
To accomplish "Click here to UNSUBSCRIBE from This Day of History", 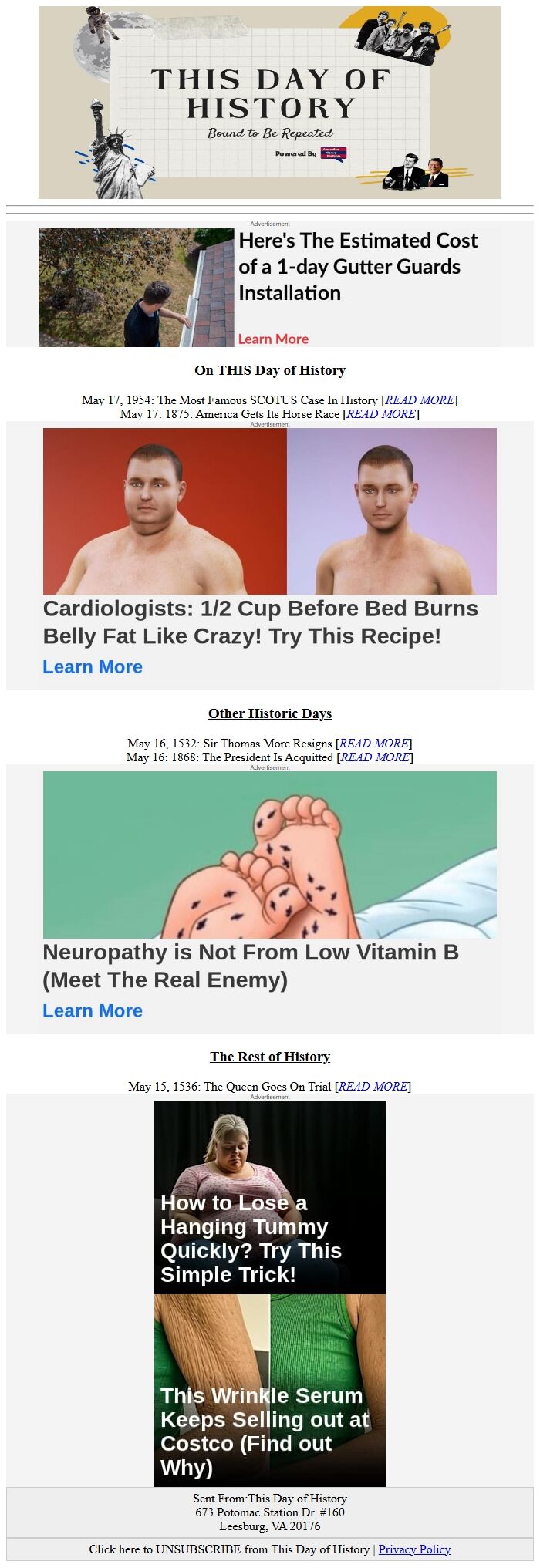I will pyautogui.click(x=229, y=1549).
